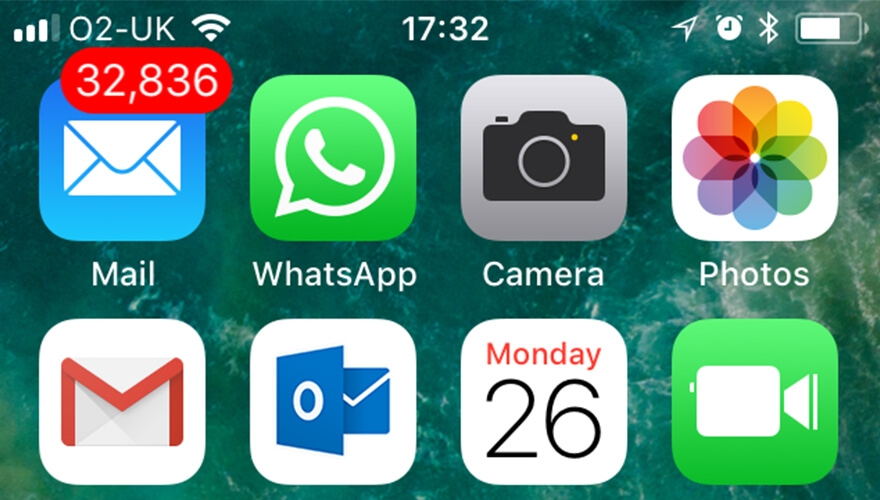
Task: Launch the FaceTime app
Action: (755, 402)
